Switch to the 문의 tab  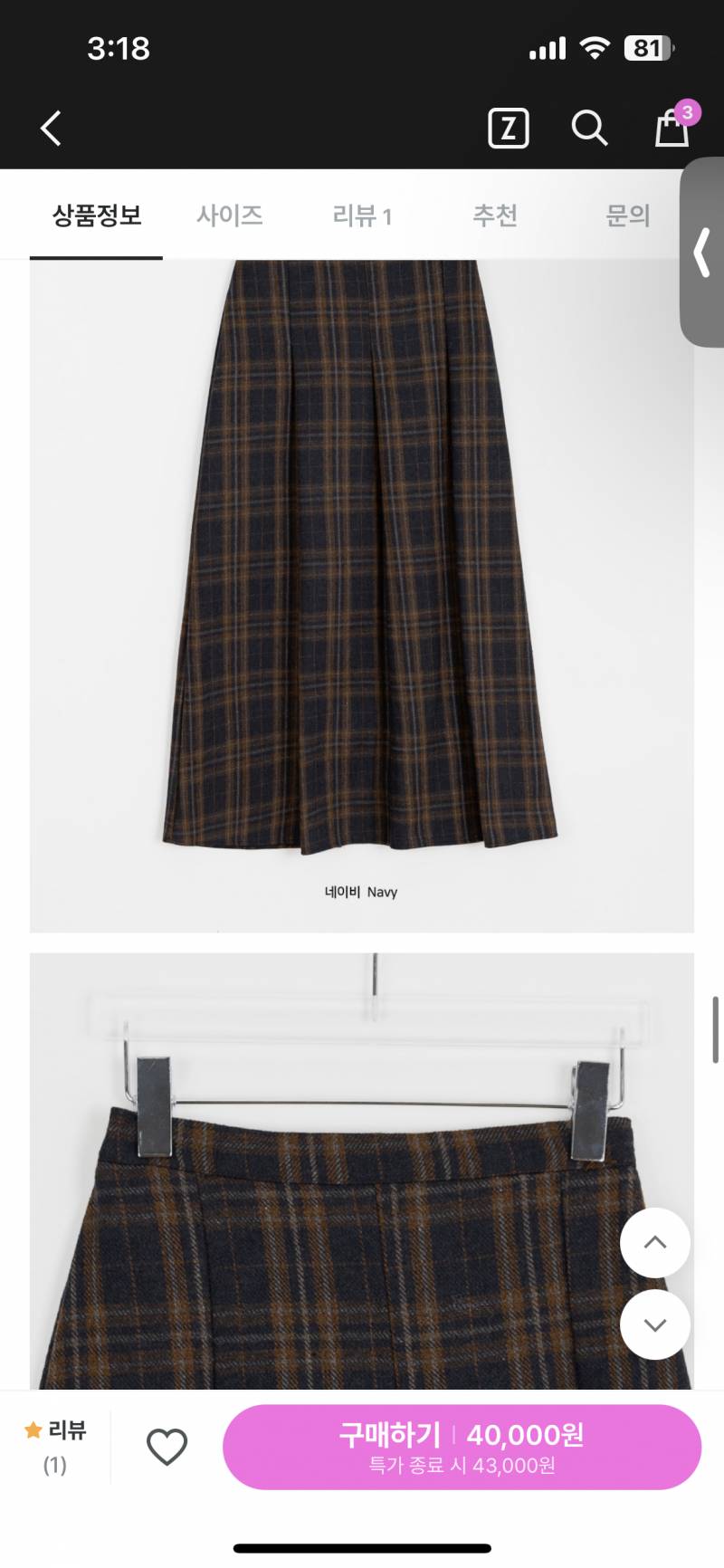[628, 216]
